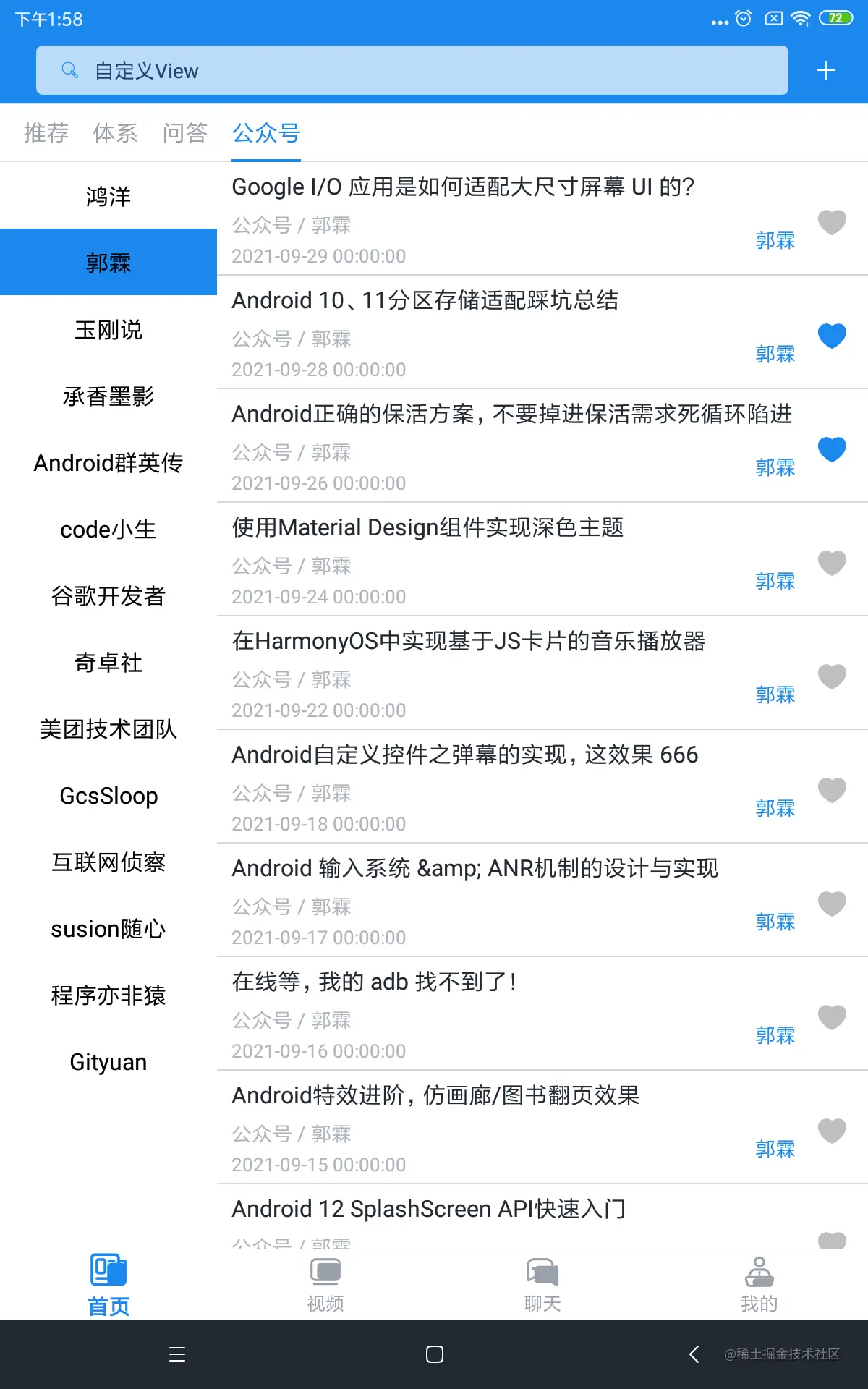This screenshot has height=1389, width=868.
Task: Tap the plus icon beside the search bar
Action: [x=825, y=70]
